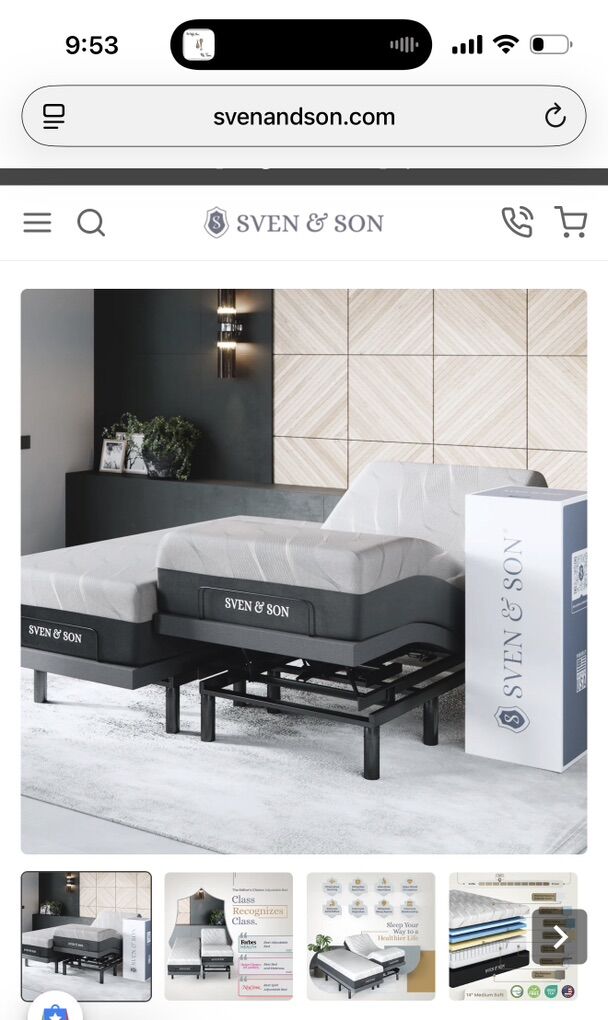The height and width of the screenshot is (1020, 608).
Task: Open the hamburger navigation menu
Action: click(x=37, y=222)
